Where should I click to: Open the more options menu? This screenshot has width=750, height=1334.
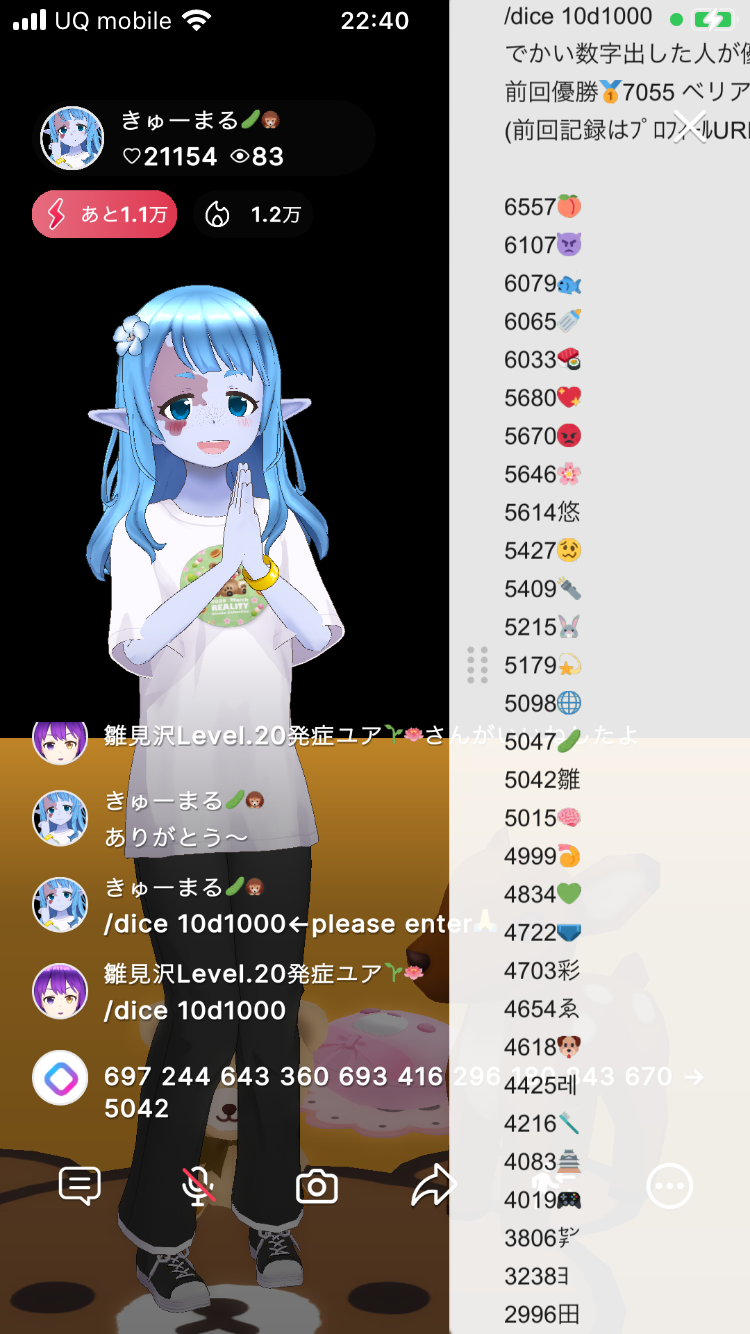[669, 1187]
